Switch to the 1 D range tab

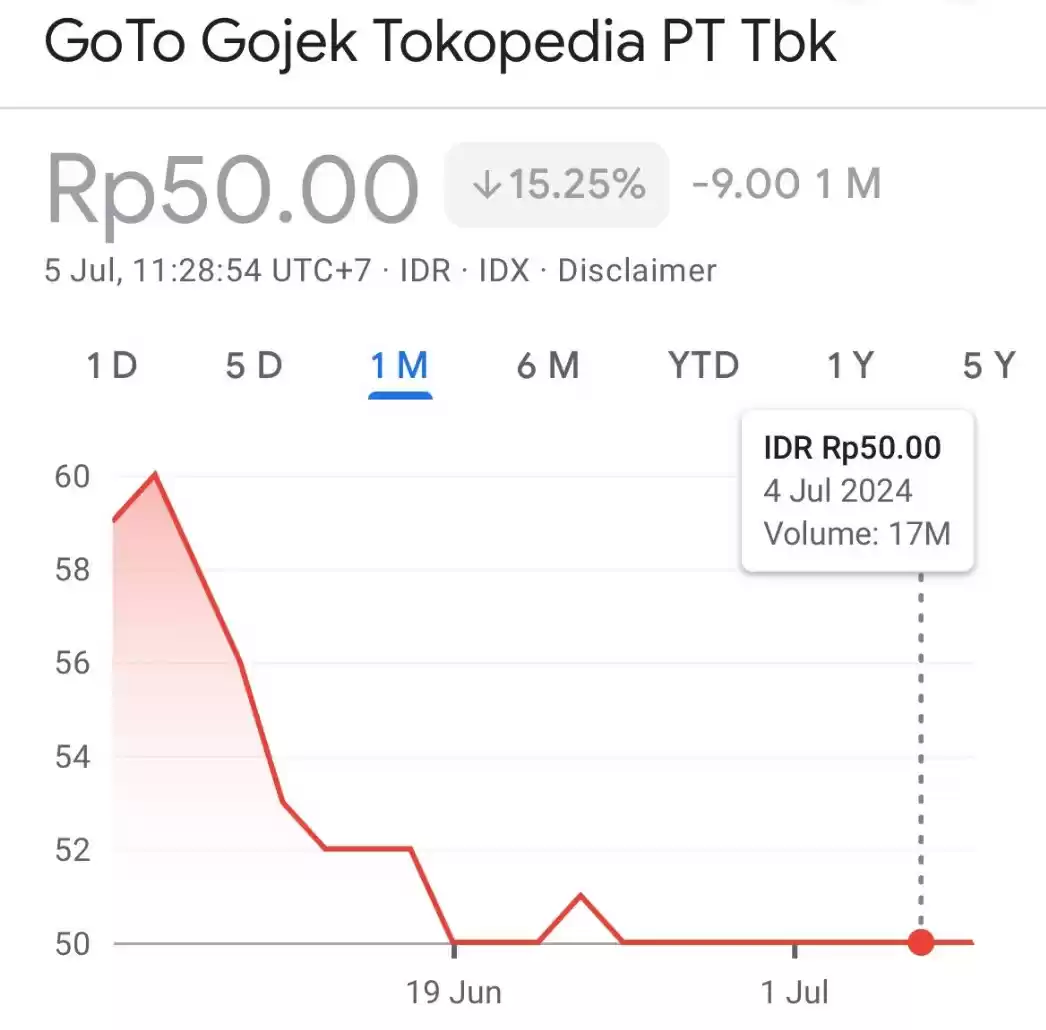(111, 366)
